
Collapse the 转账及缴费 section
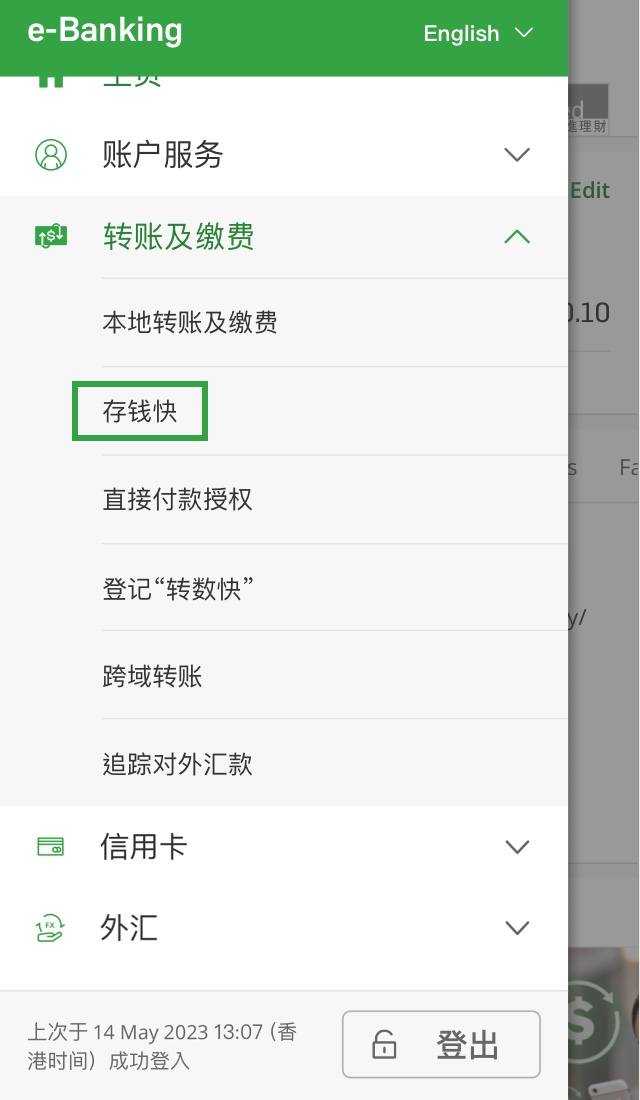point(284,236)
